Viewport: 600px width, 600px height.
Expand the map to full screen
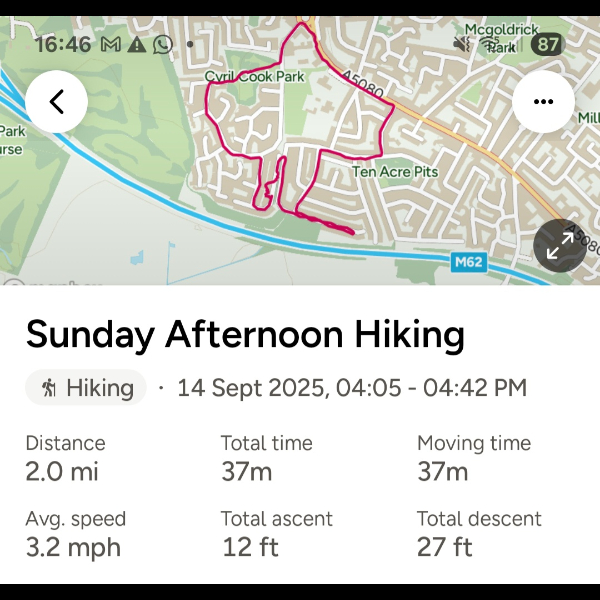(559, 245)
